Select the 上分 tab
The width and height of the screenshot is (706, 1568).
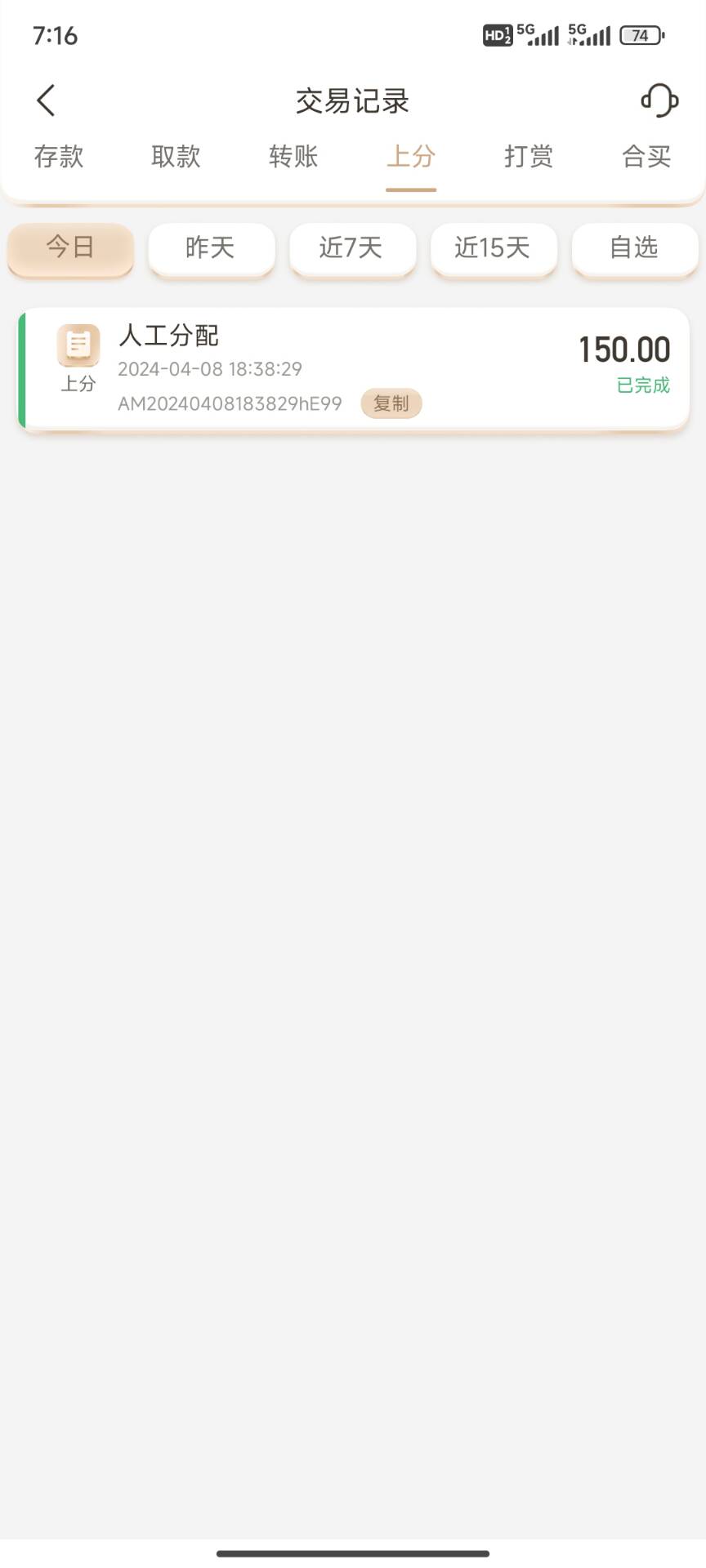coord(411,156)
